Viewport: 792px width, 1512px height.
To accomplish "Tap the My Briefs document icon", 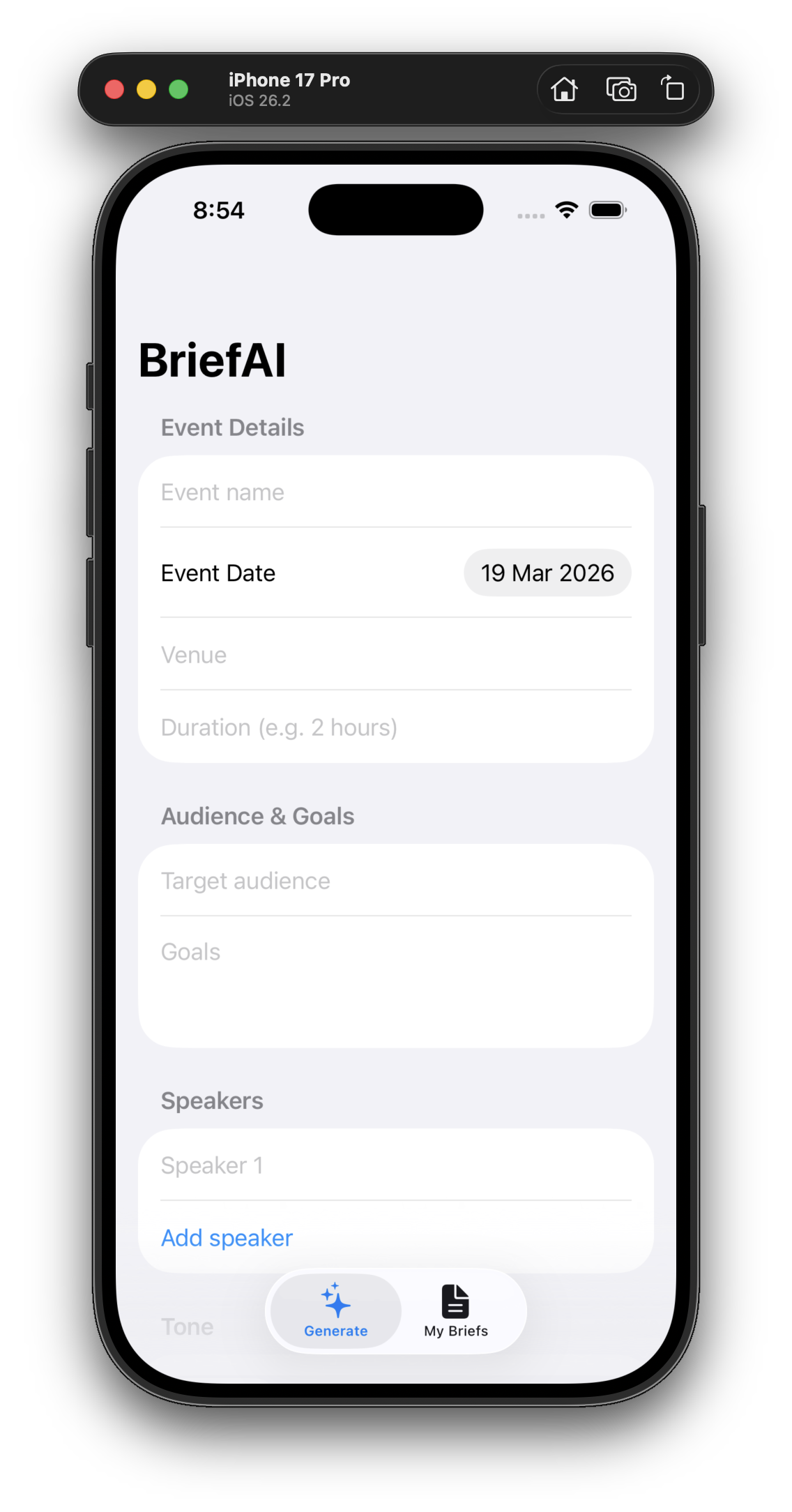I will tap(455, 1299).
